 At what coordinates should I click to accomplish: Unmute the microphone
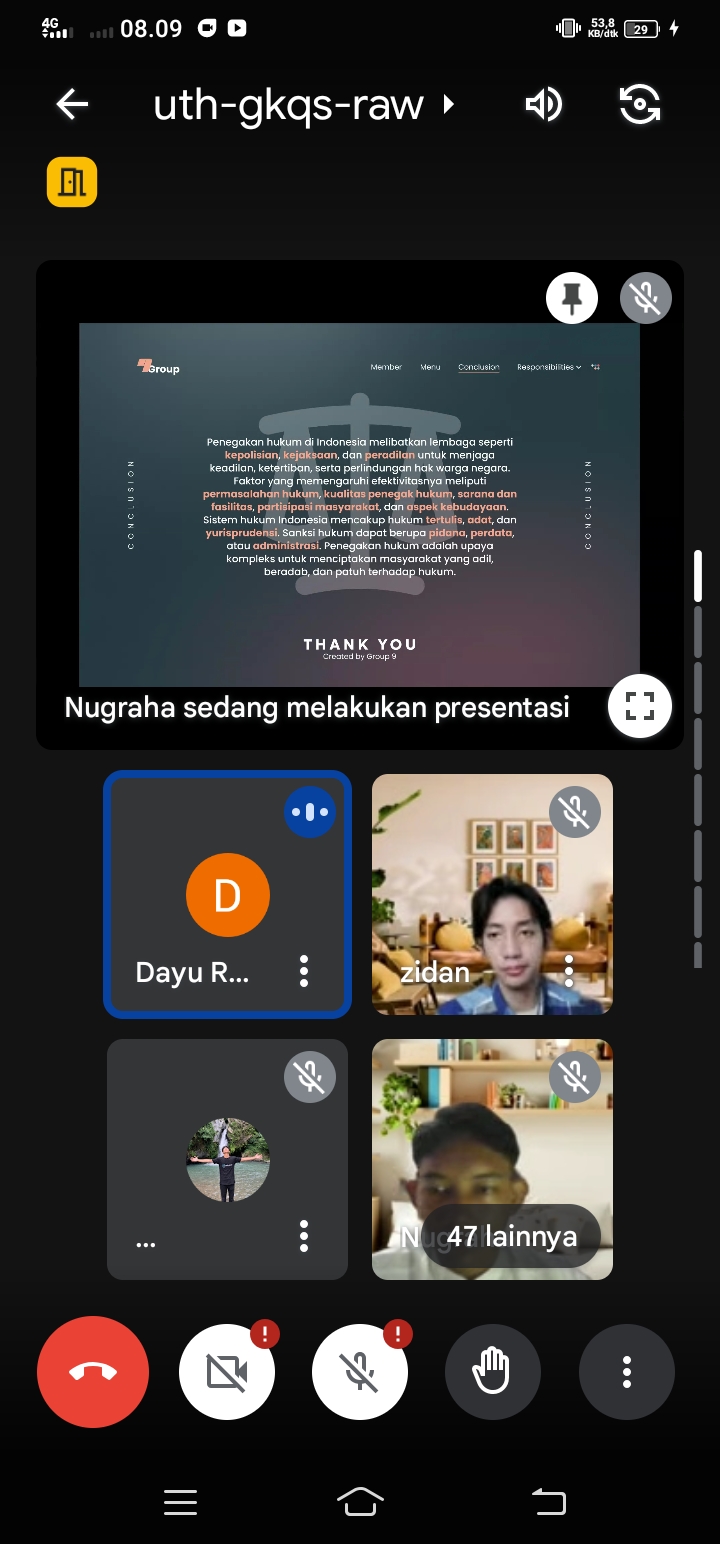pos(360,1372)
